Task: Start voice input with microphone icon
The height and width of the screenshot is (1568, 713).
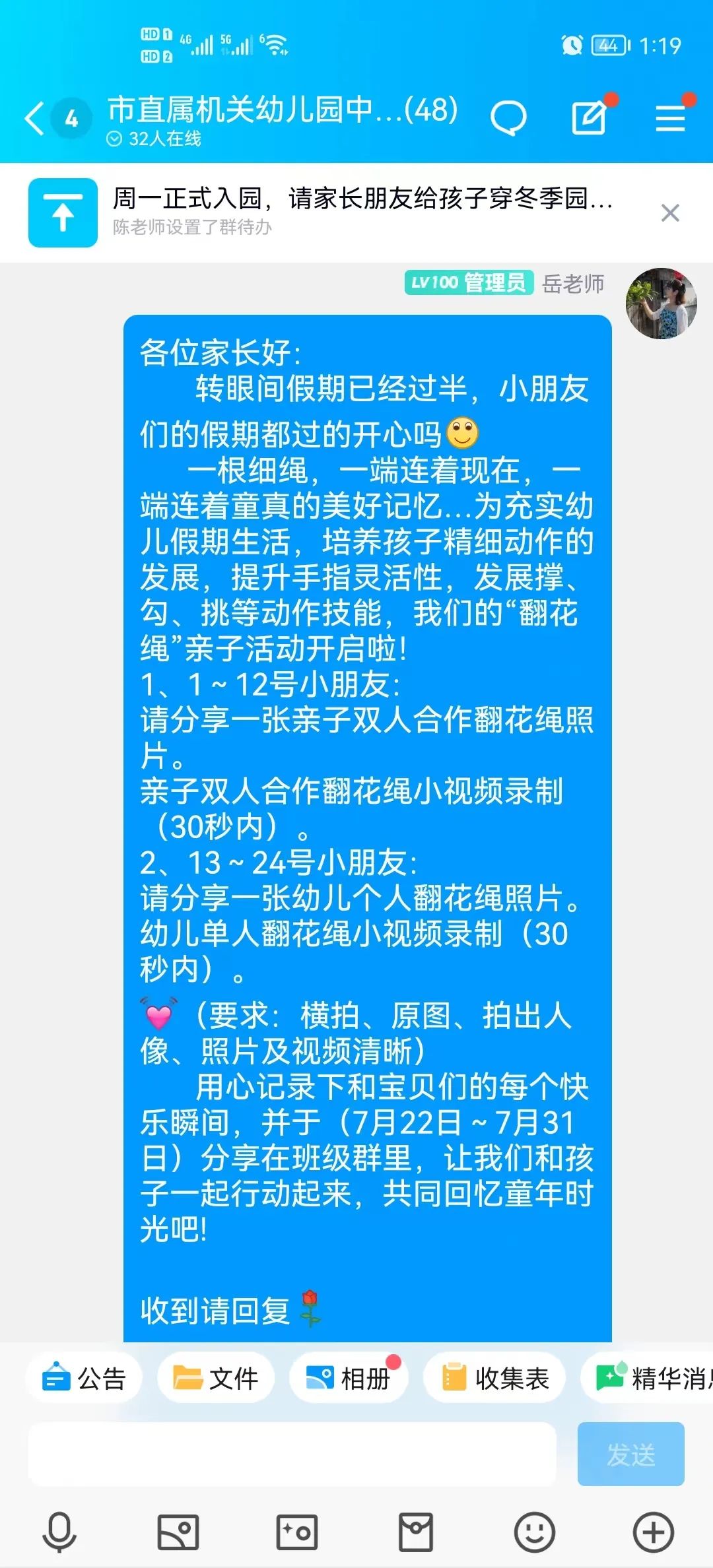Action: [59, 1532]
